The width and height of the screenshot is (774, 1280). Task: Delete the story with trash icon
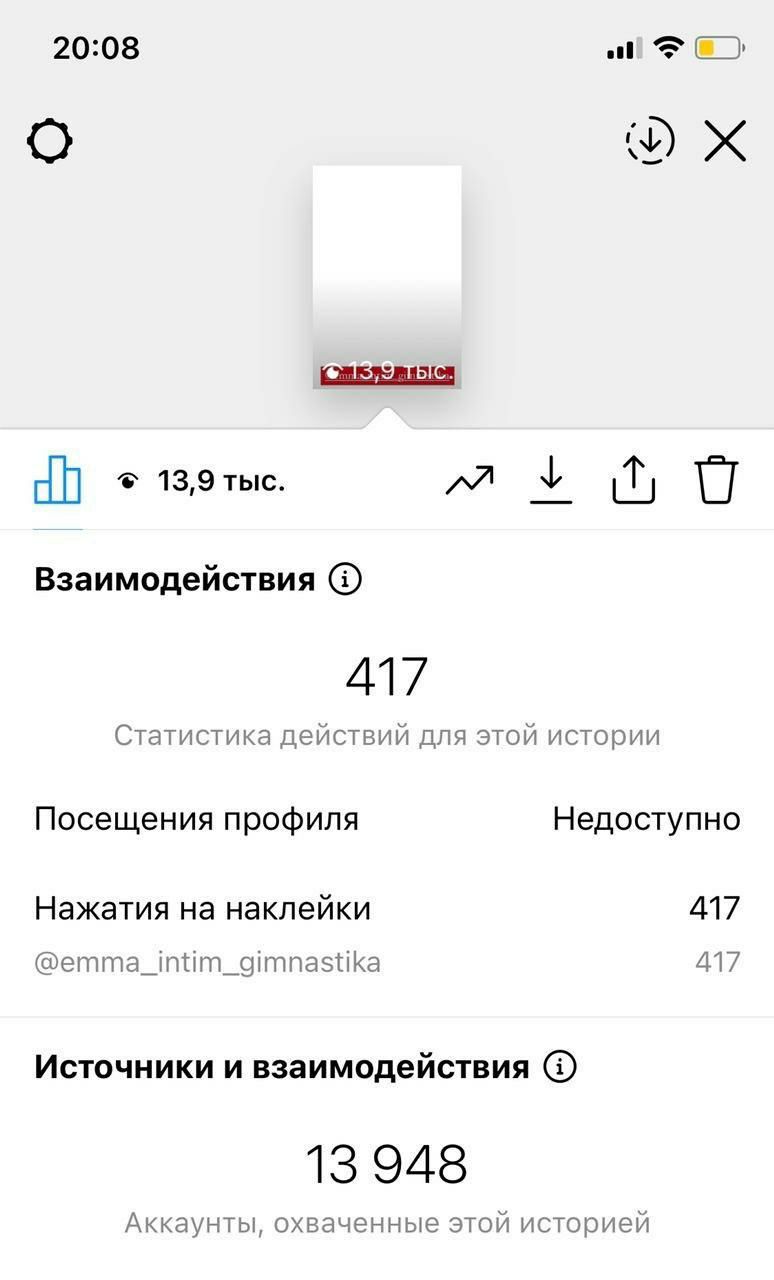pyautogui.click(x=716, y=481)
